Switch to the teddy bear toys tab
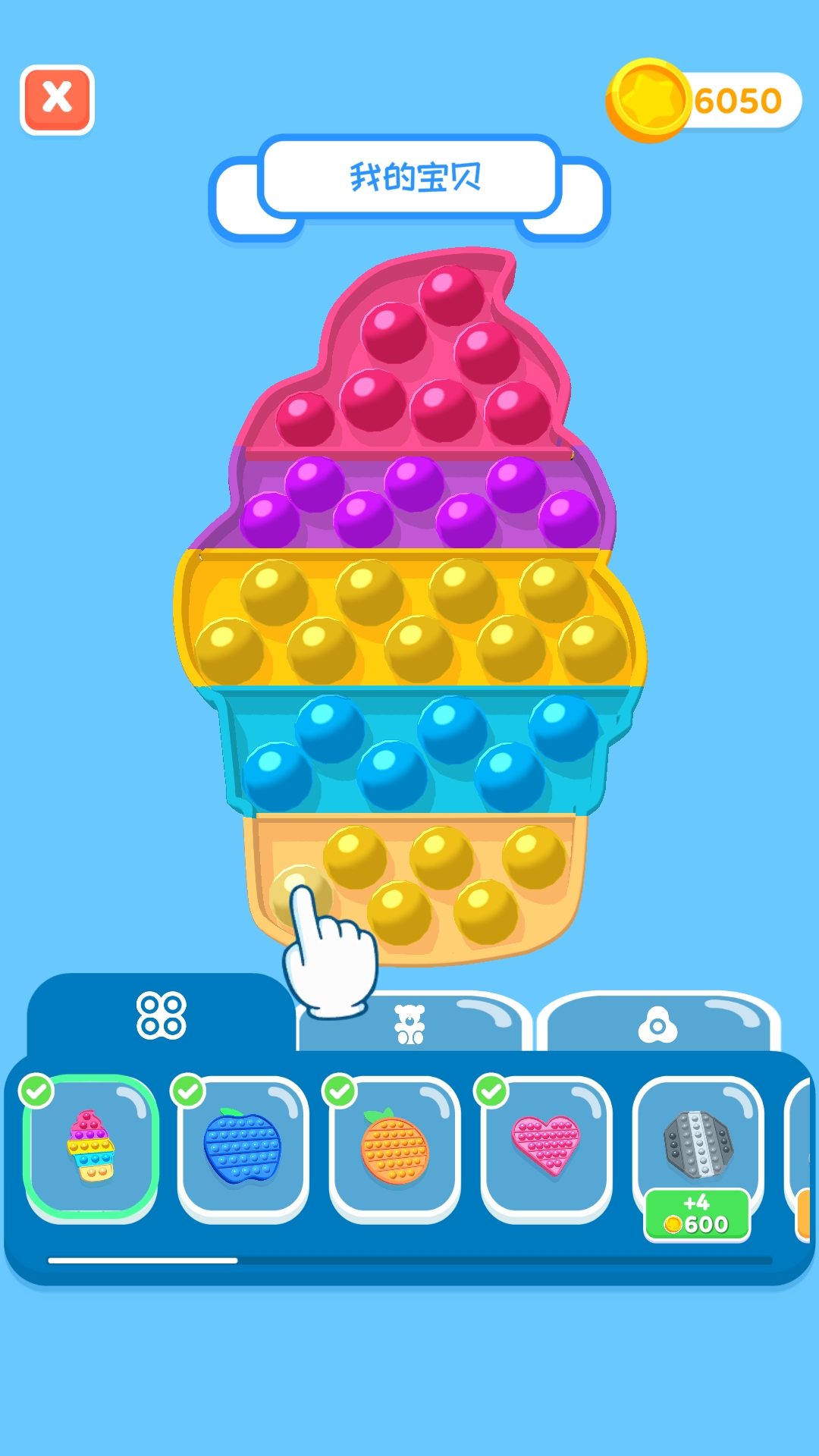 [x=412, y=1023]
